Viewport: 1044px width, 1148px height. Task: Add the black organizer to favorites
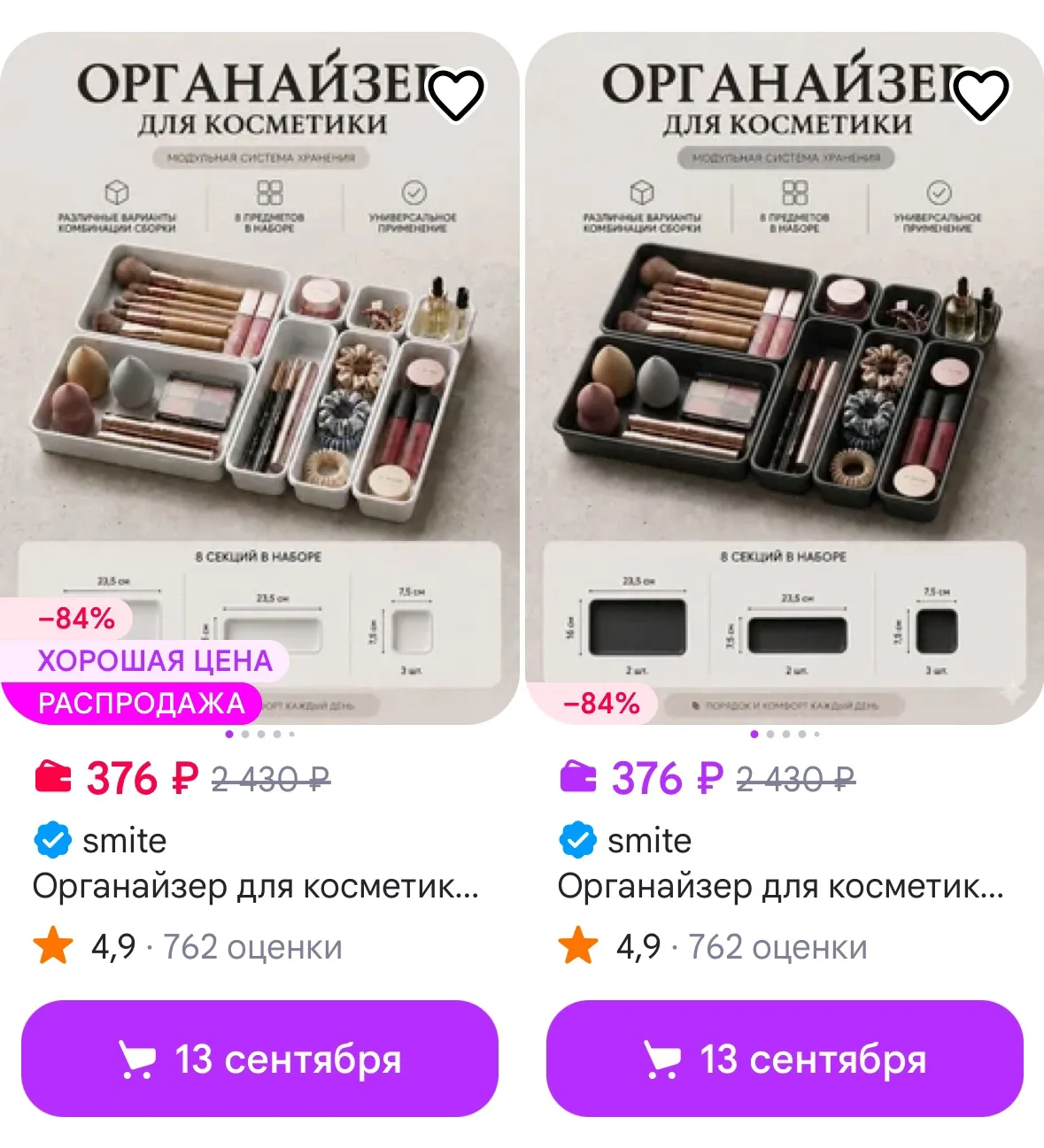[x=981, y=95]
